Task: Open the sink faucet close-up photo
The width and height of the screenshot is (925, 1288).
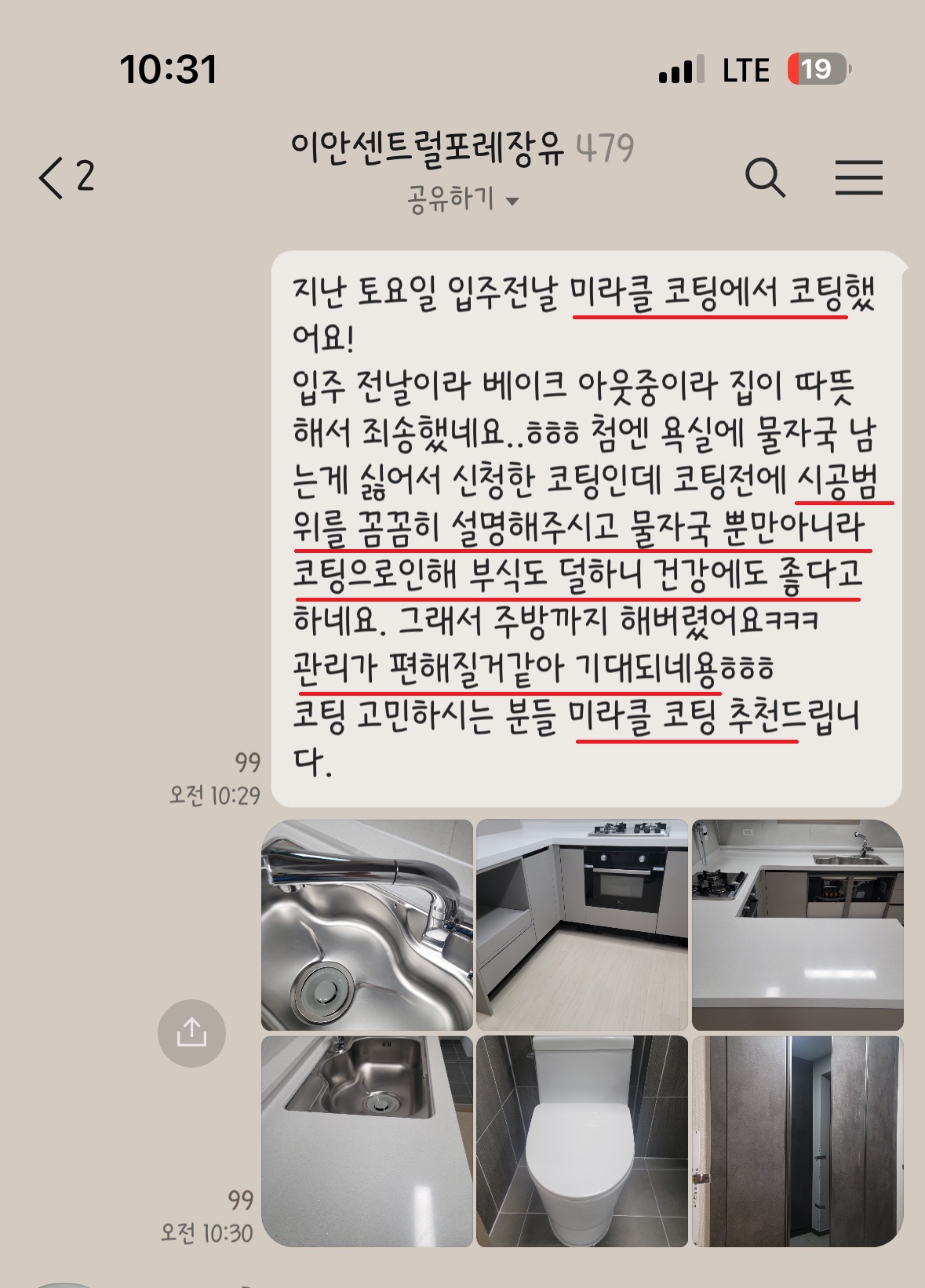Action: coord(367,925)
